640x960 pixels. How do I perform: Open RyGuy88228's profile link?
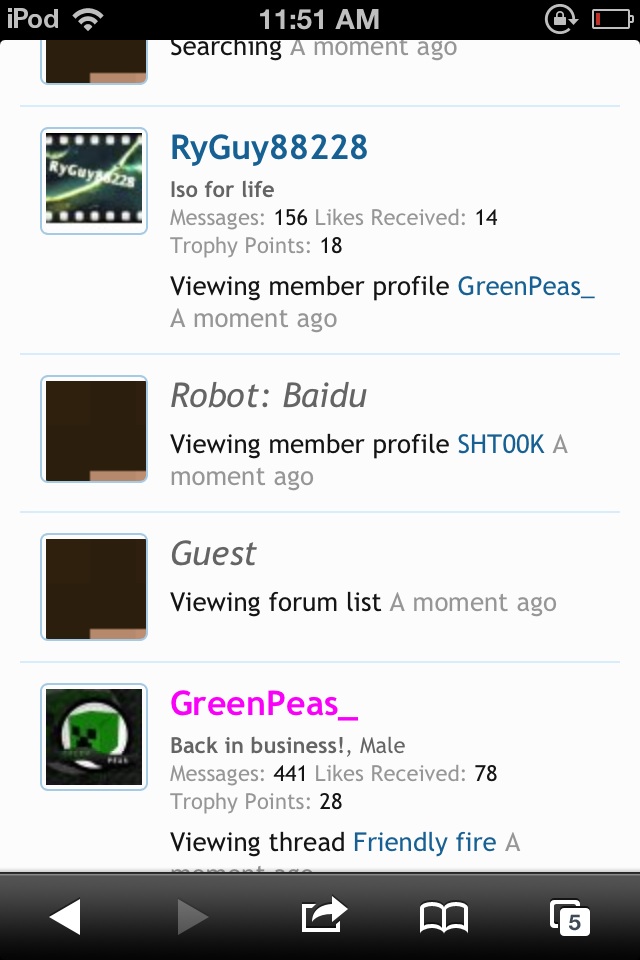(269, 148)
